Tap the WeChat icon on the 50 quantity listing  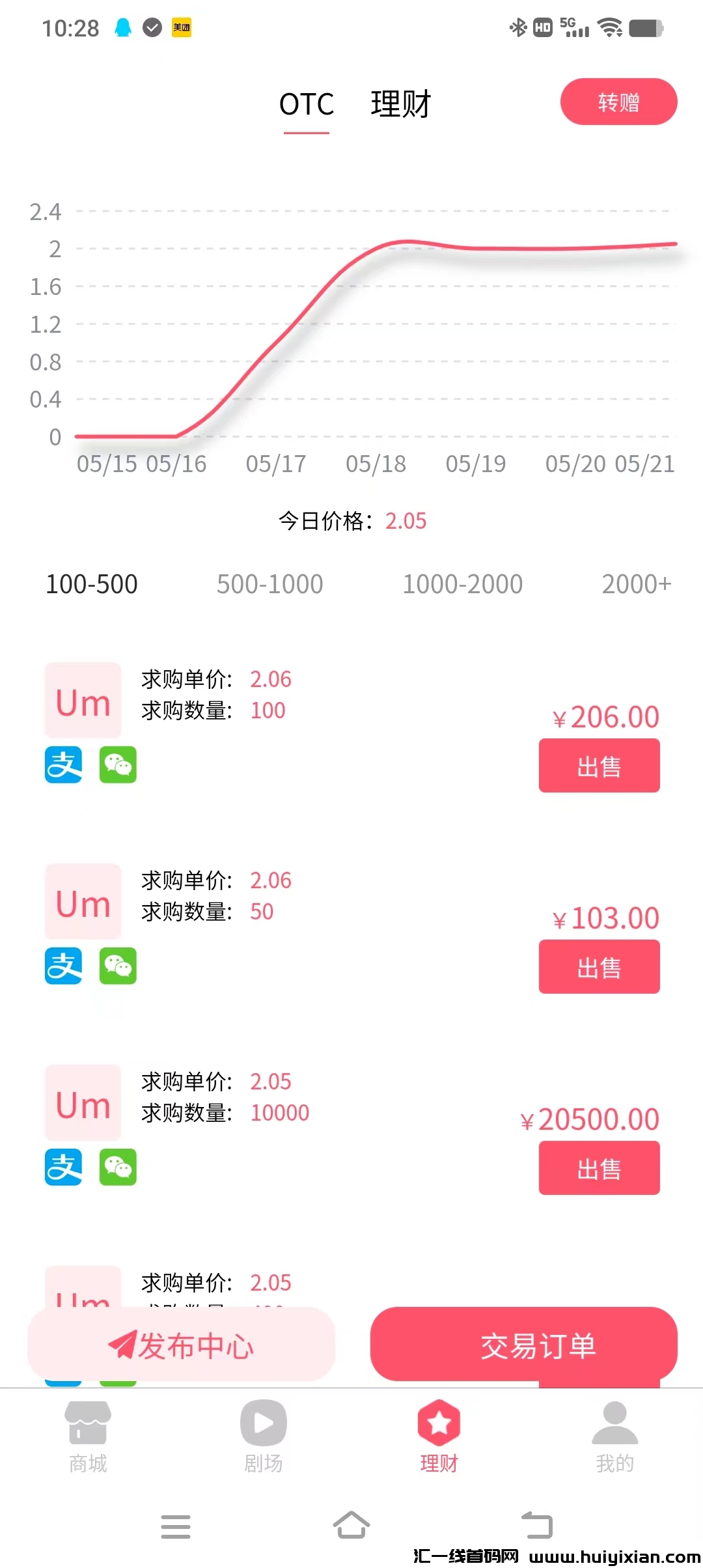point(118,967)
